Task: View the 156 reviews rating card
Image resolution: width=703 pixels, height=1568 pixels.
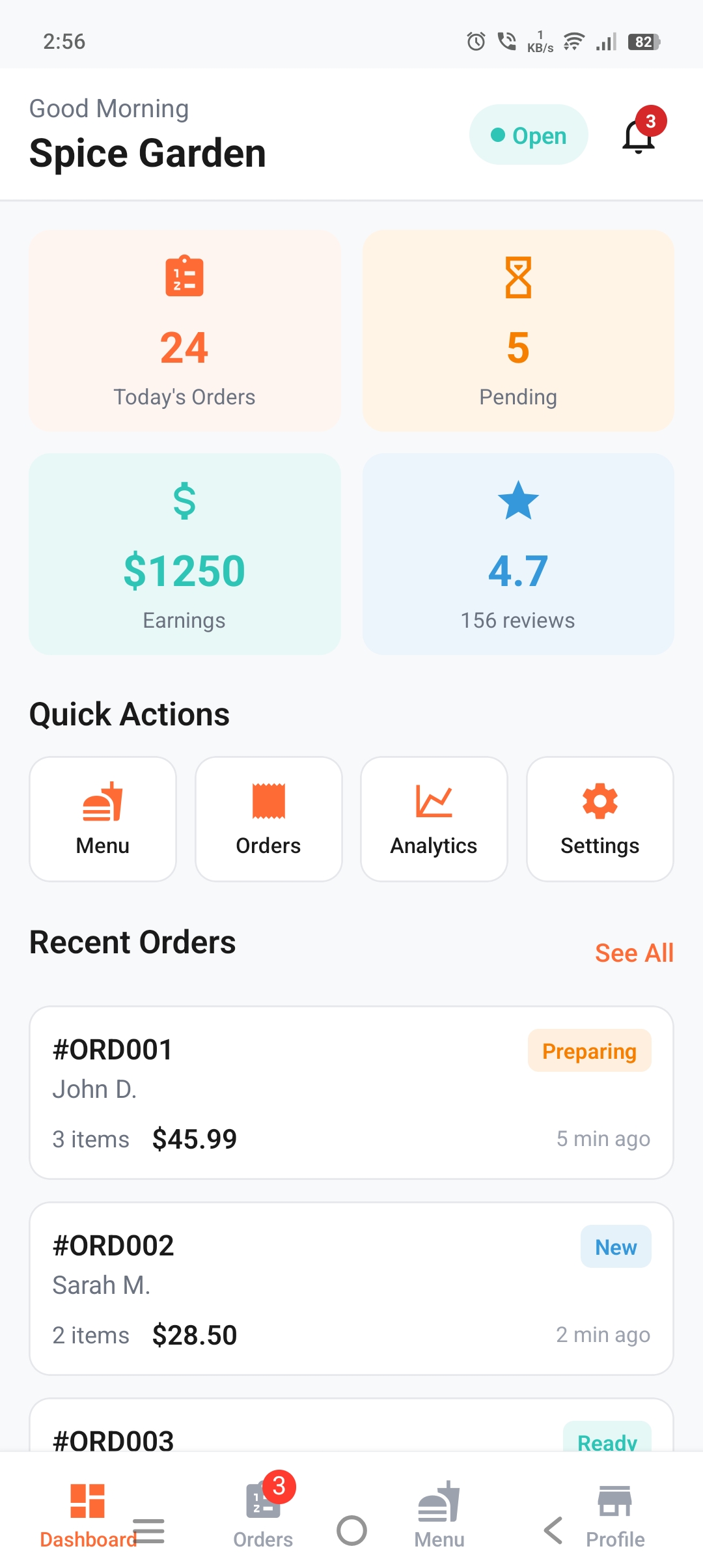Action: tap(518, 553)
